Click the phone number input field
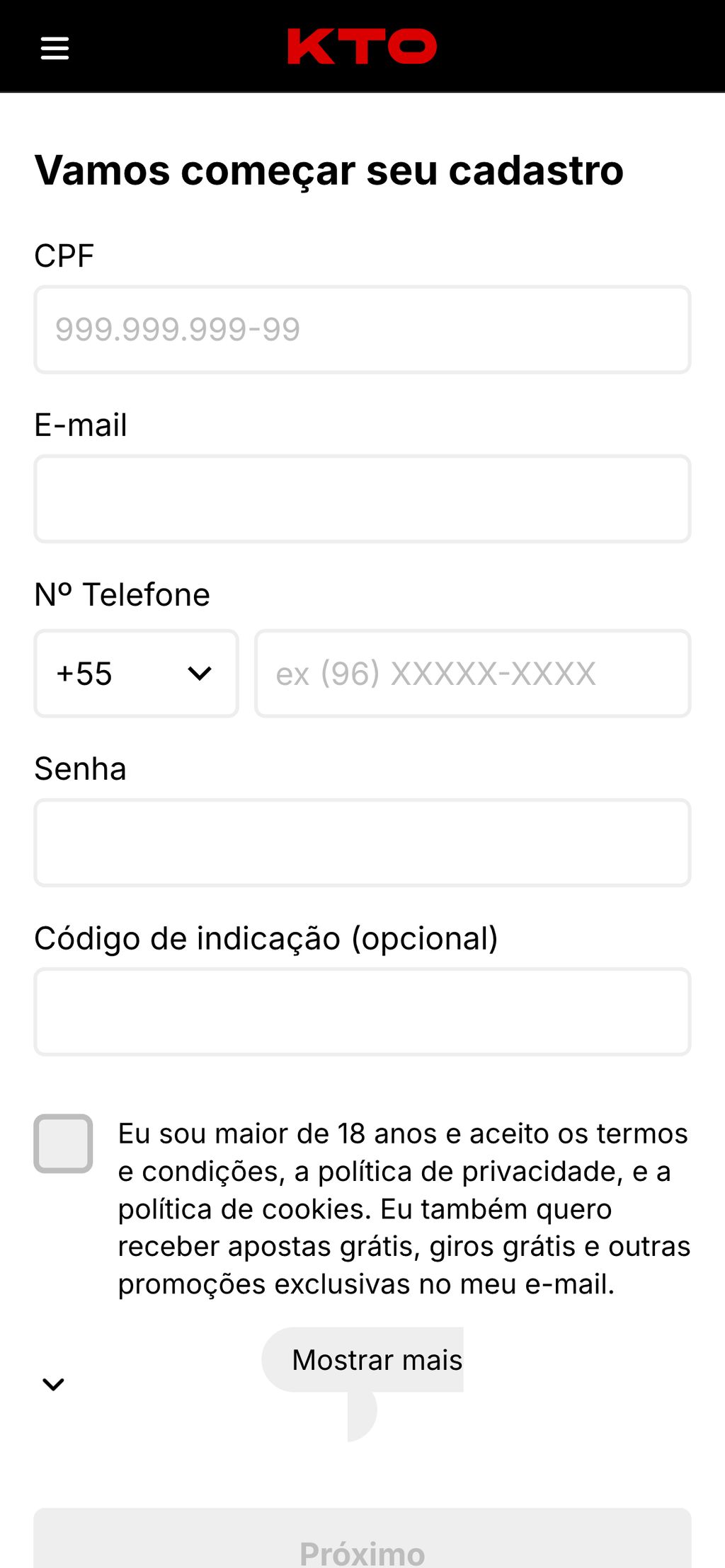 pyautogui.click(x=472, y=673)
